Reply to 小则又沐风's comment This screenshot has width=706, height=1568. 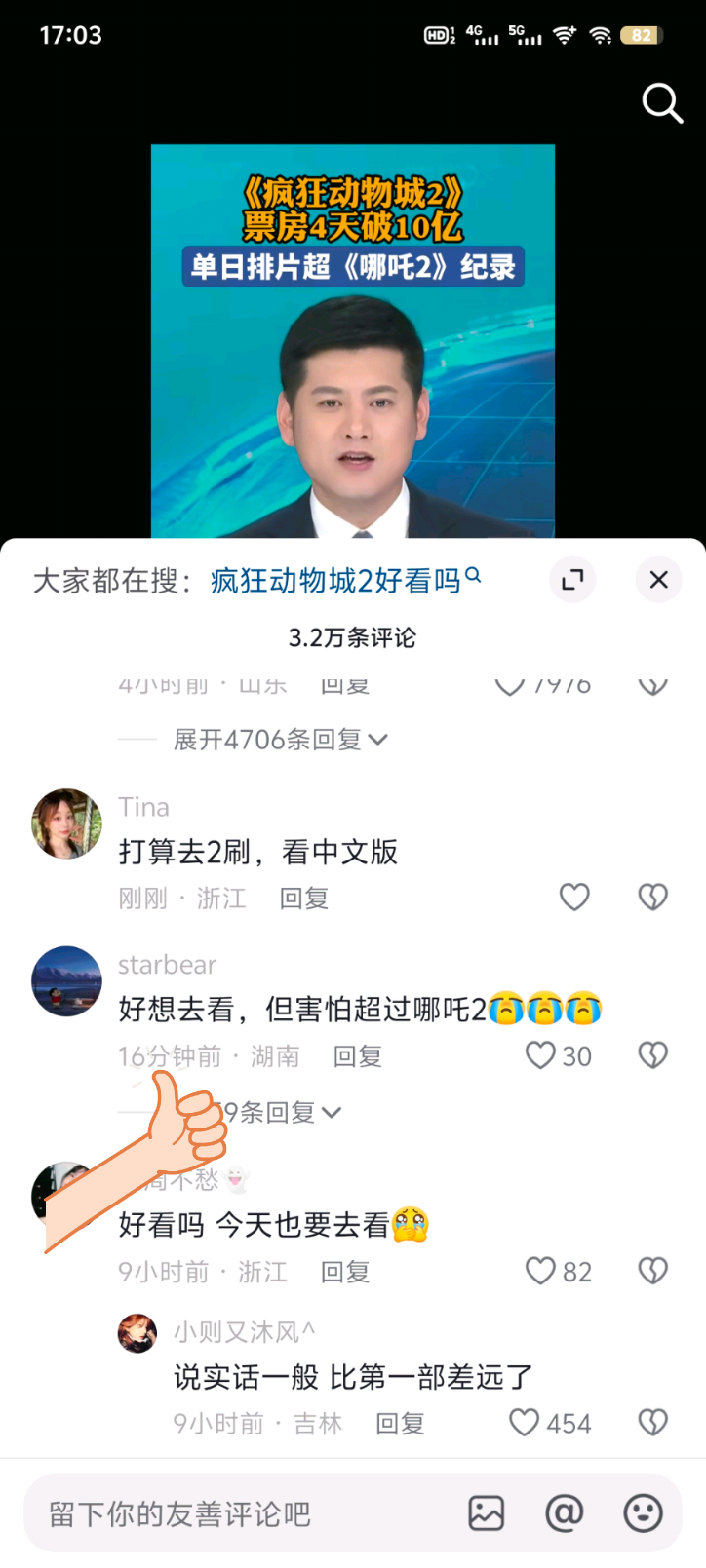tap(400, 1424)
